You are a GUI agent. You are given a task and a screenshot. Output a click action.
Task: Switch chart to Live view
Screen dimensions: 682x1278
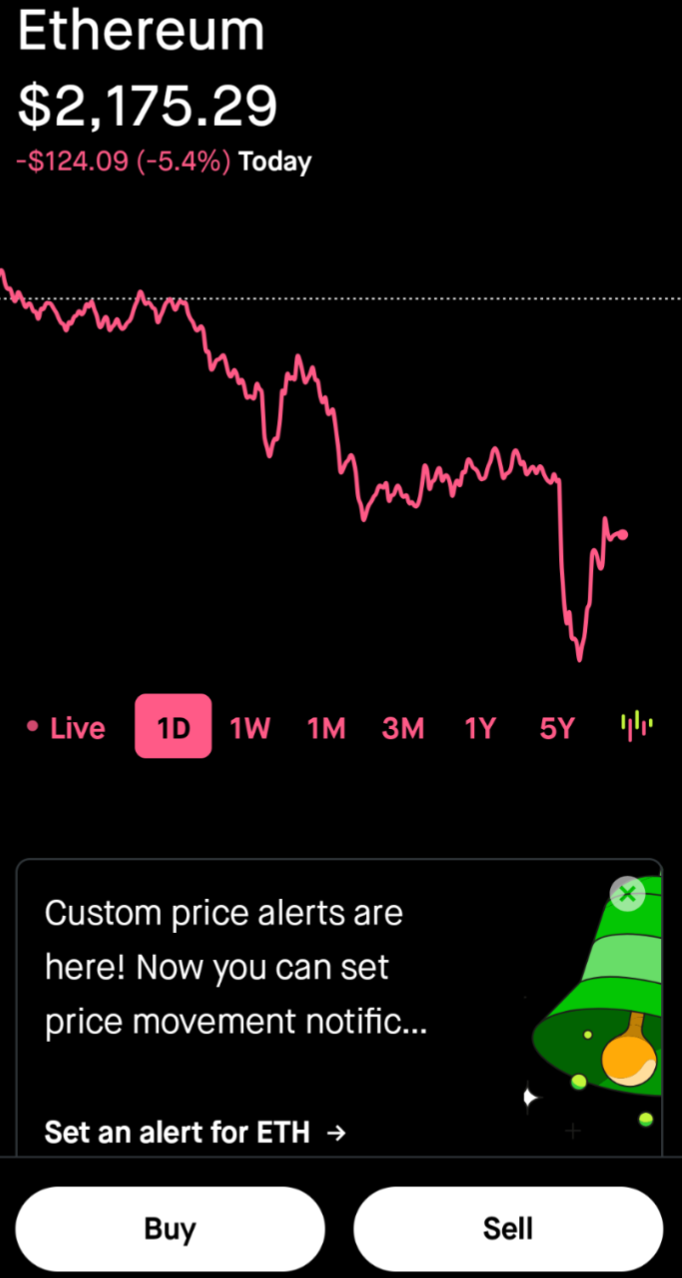coord(67,728)
